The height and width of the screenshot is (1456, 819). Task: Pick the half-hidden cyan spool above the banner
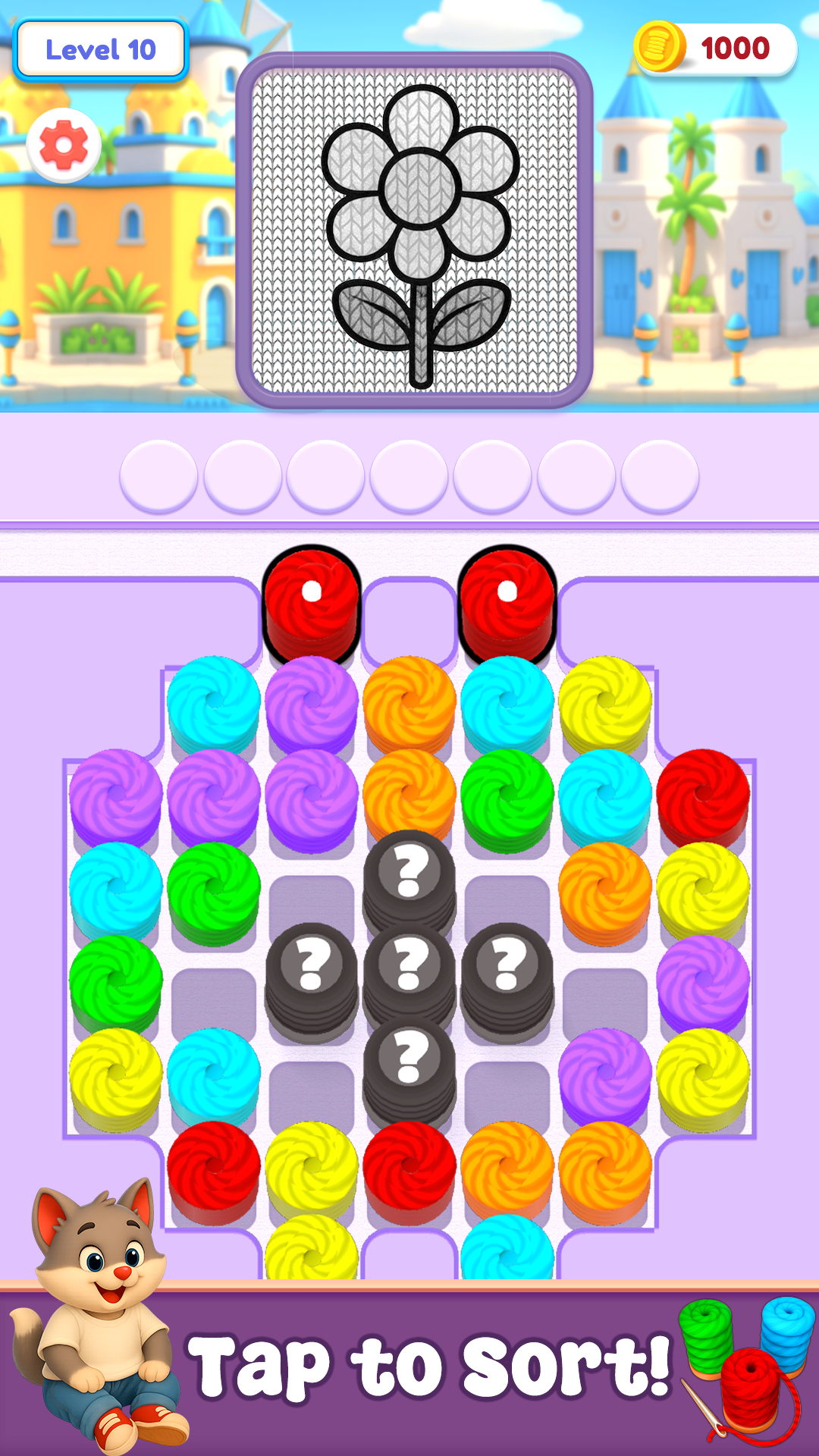pyautogui.click(x=507, y=1247)
